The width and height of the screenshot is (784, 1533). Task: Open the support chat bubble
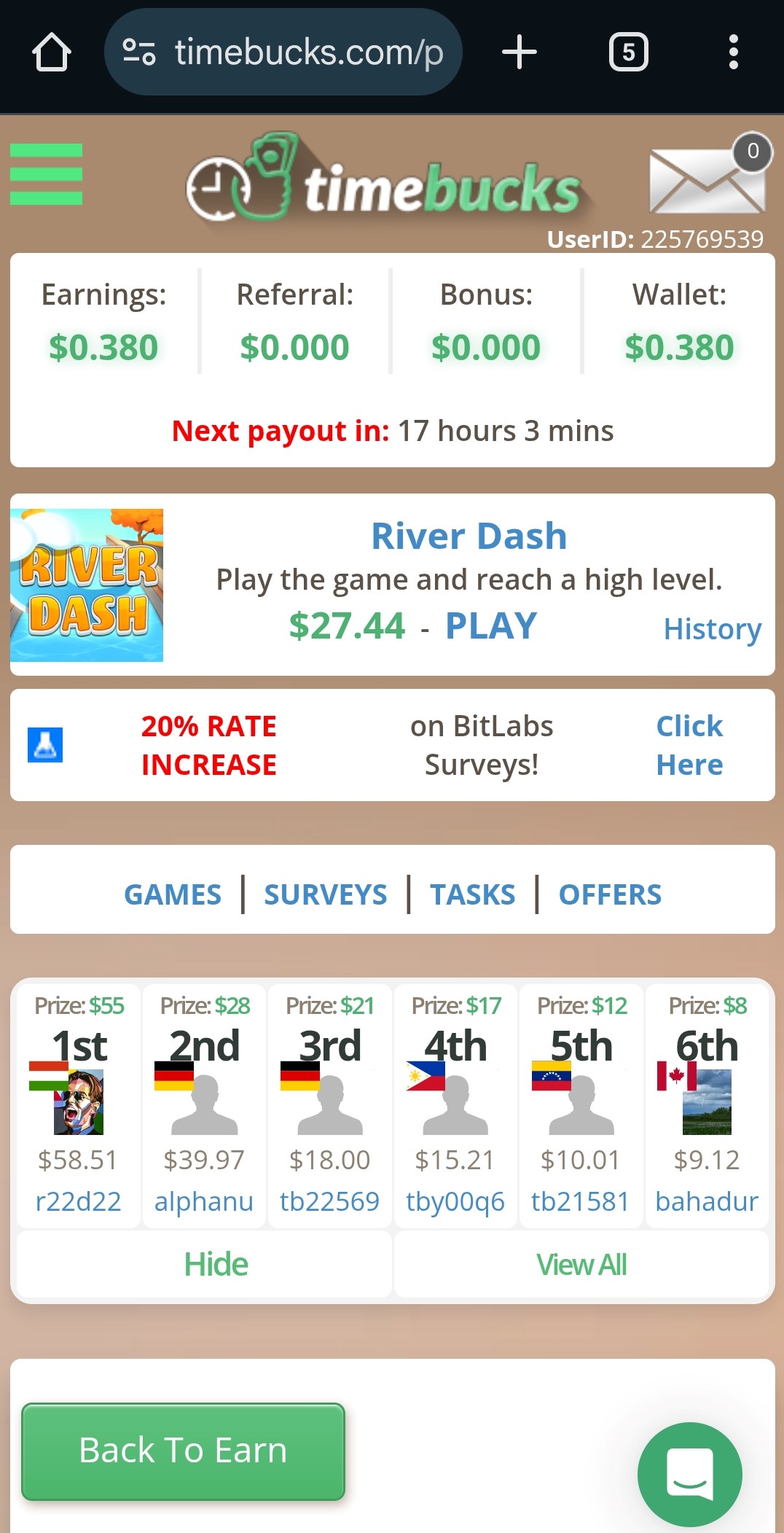click(689, 1474)
